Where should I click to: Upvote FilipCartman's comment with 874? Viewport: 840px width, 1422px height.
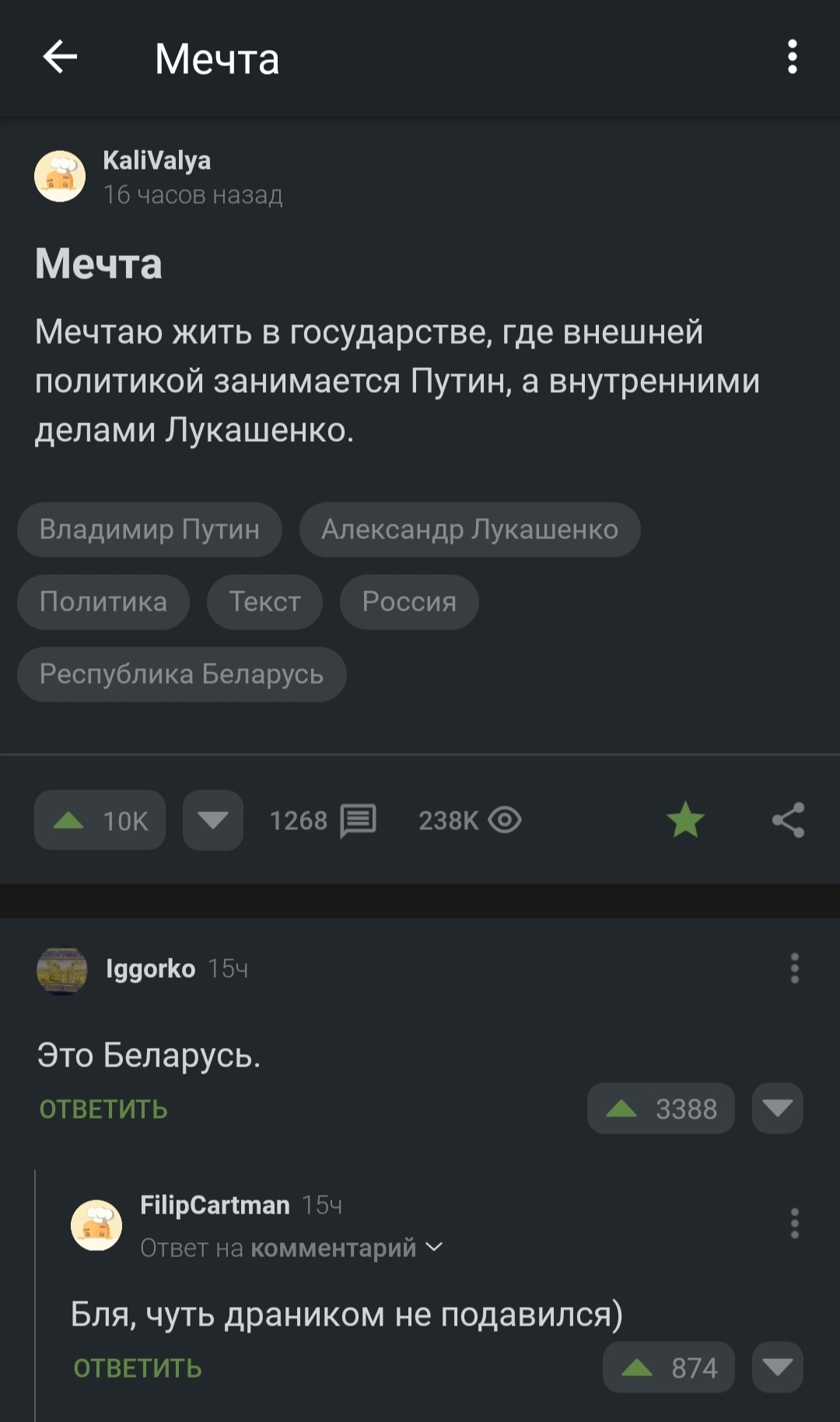click(x=669, y=1367)
